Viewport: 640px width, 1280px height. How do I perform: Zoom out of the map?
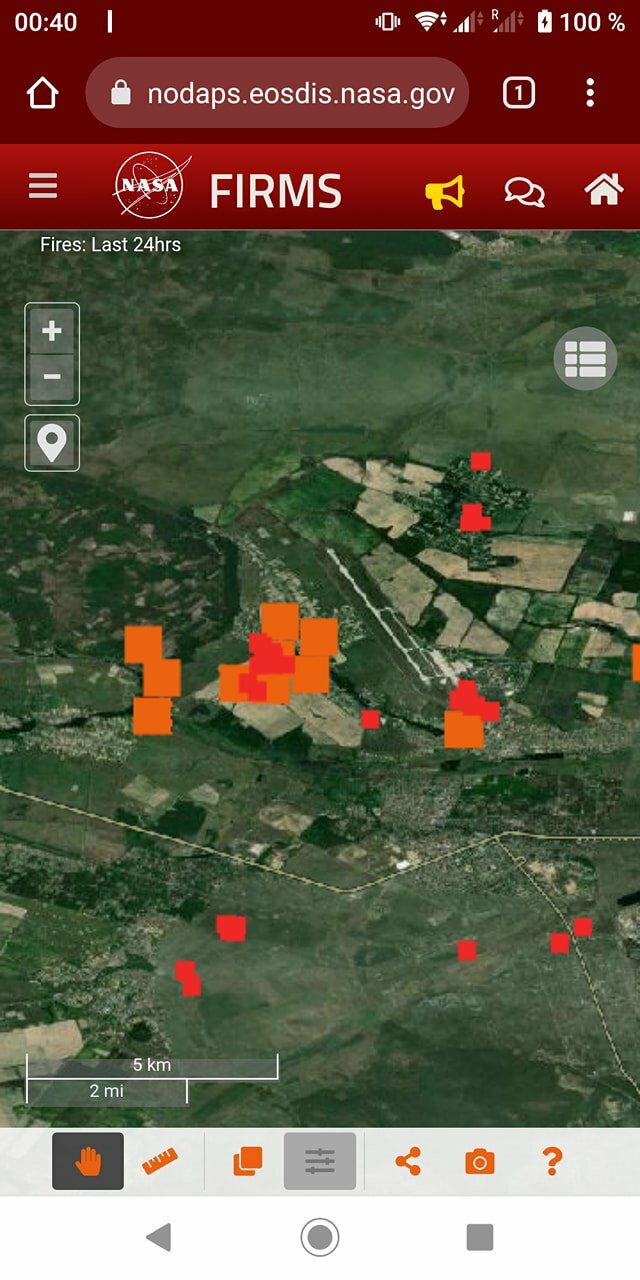(52, 378)
